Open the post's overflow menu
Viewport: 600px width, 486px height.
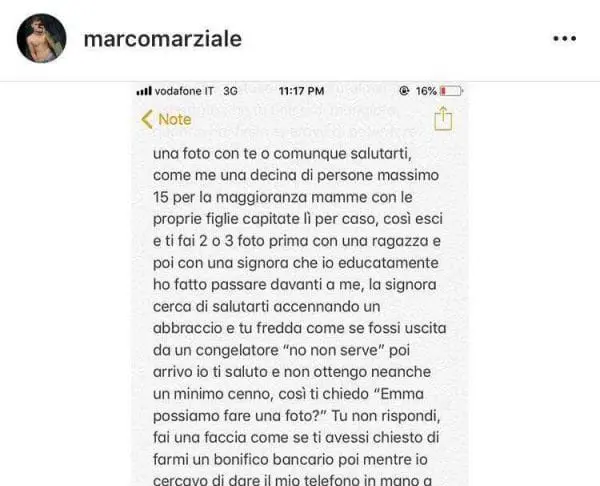point(566,39)
